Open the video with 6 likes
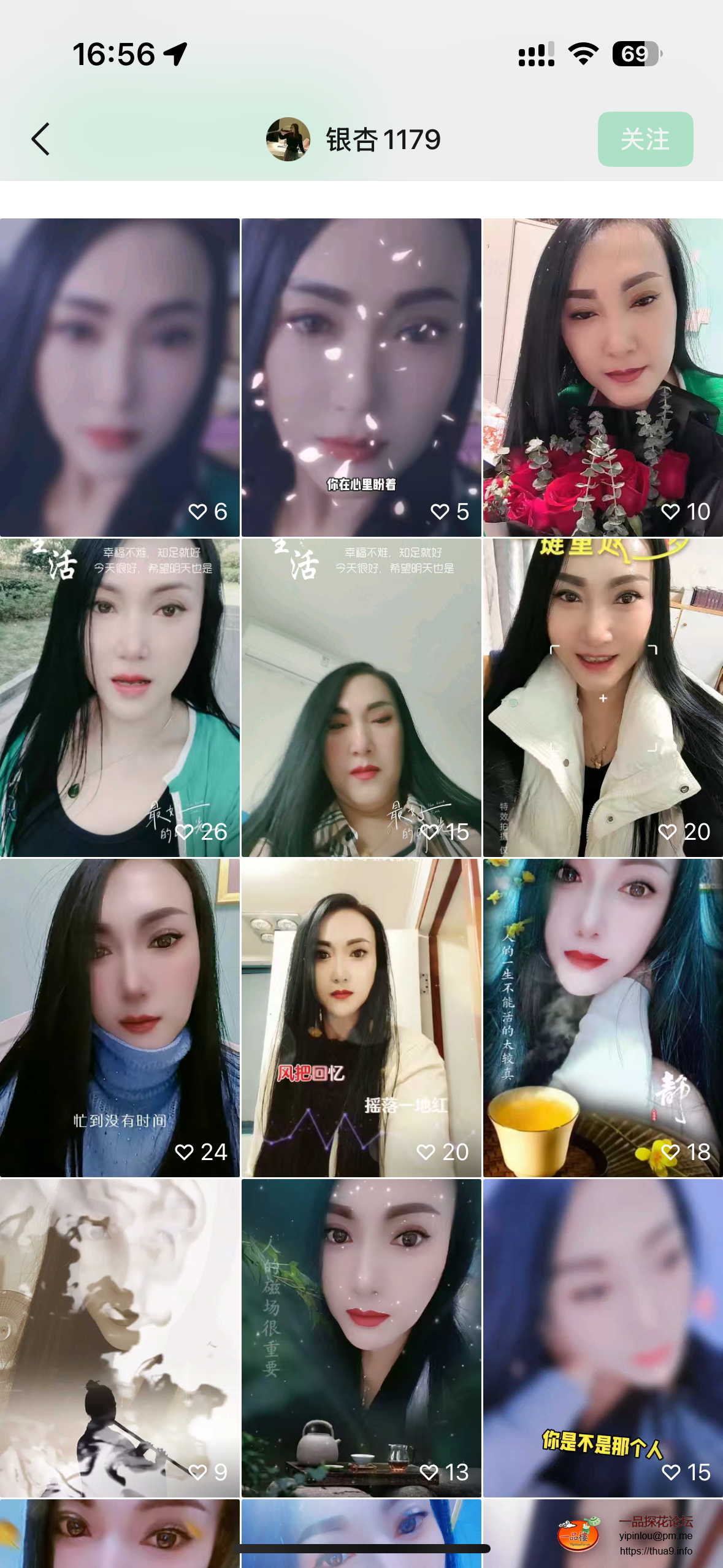Viewport: 723px width, 1568px height. pos(120,377)
